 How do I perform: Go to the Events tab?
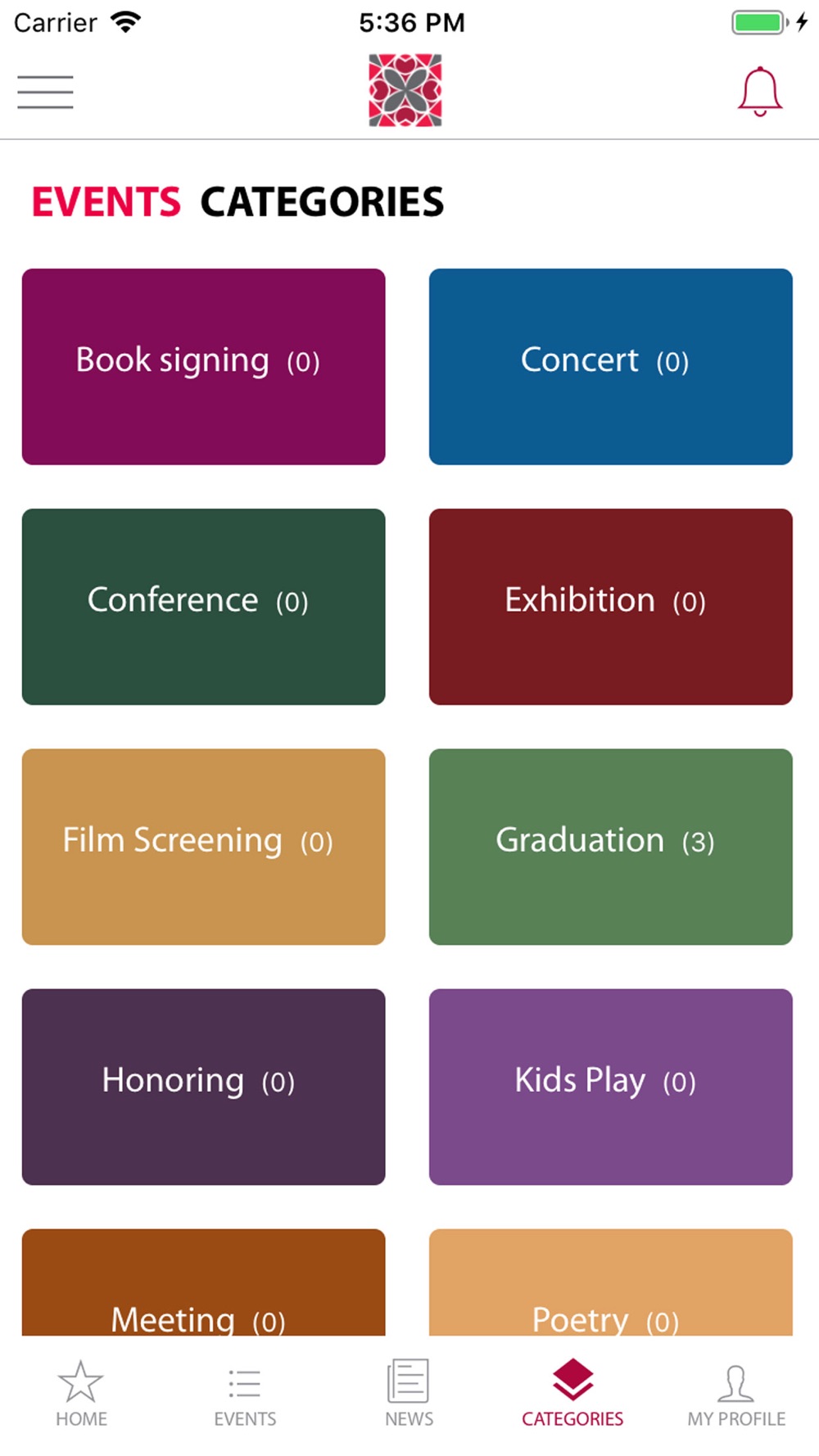pyautogui.click(x=245, y=1395)
